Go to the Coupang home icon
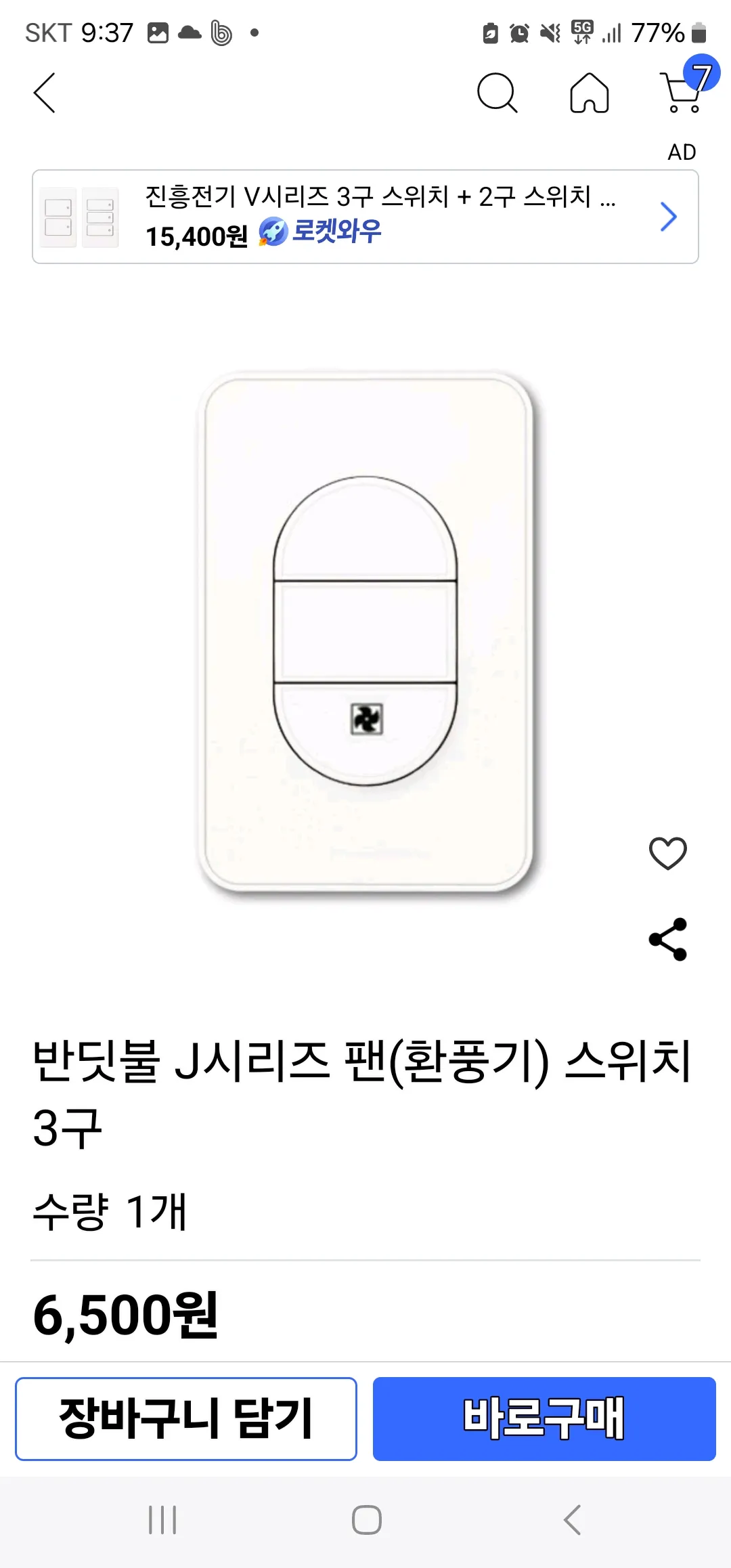Screen dimensions: 731x1568 [x=589, y=93]
